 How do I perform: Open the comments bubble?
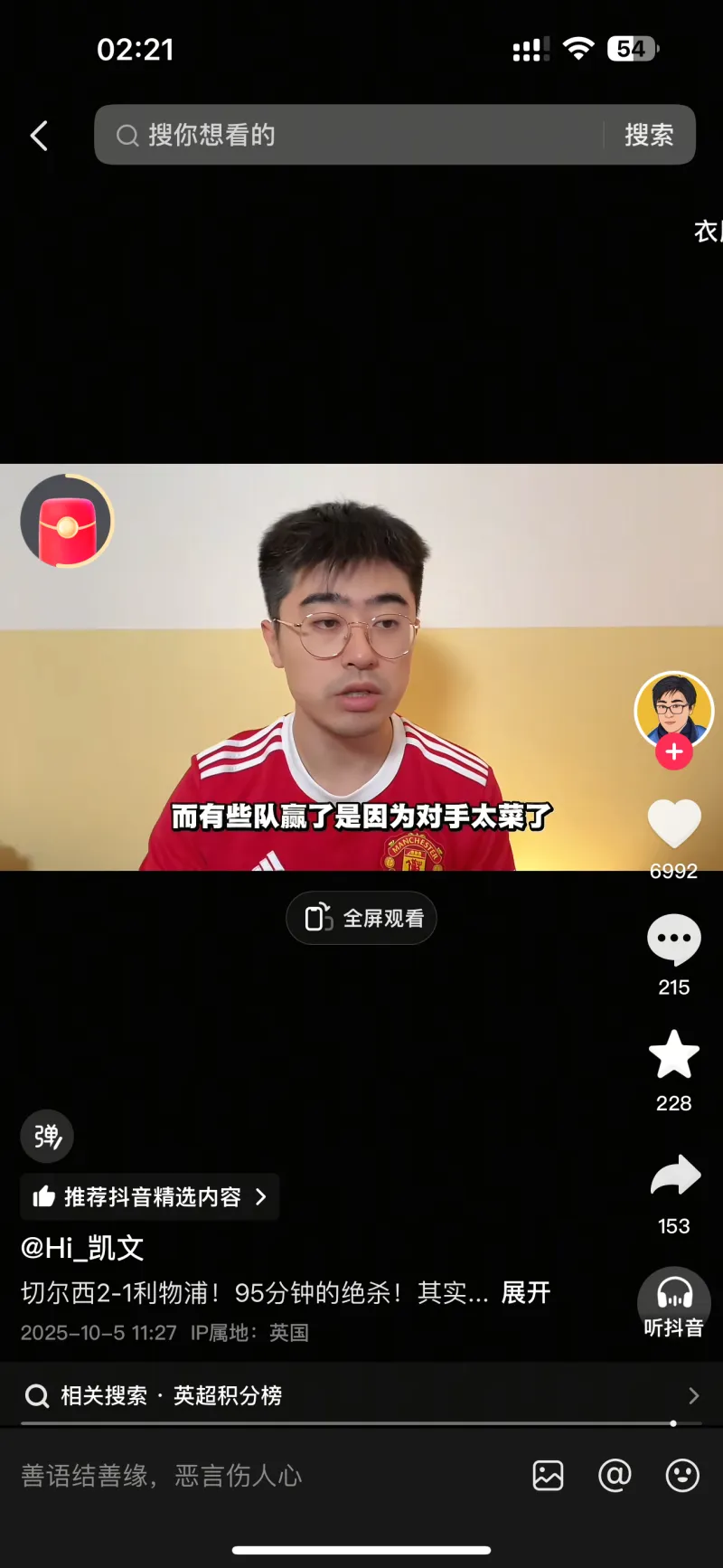674,940
